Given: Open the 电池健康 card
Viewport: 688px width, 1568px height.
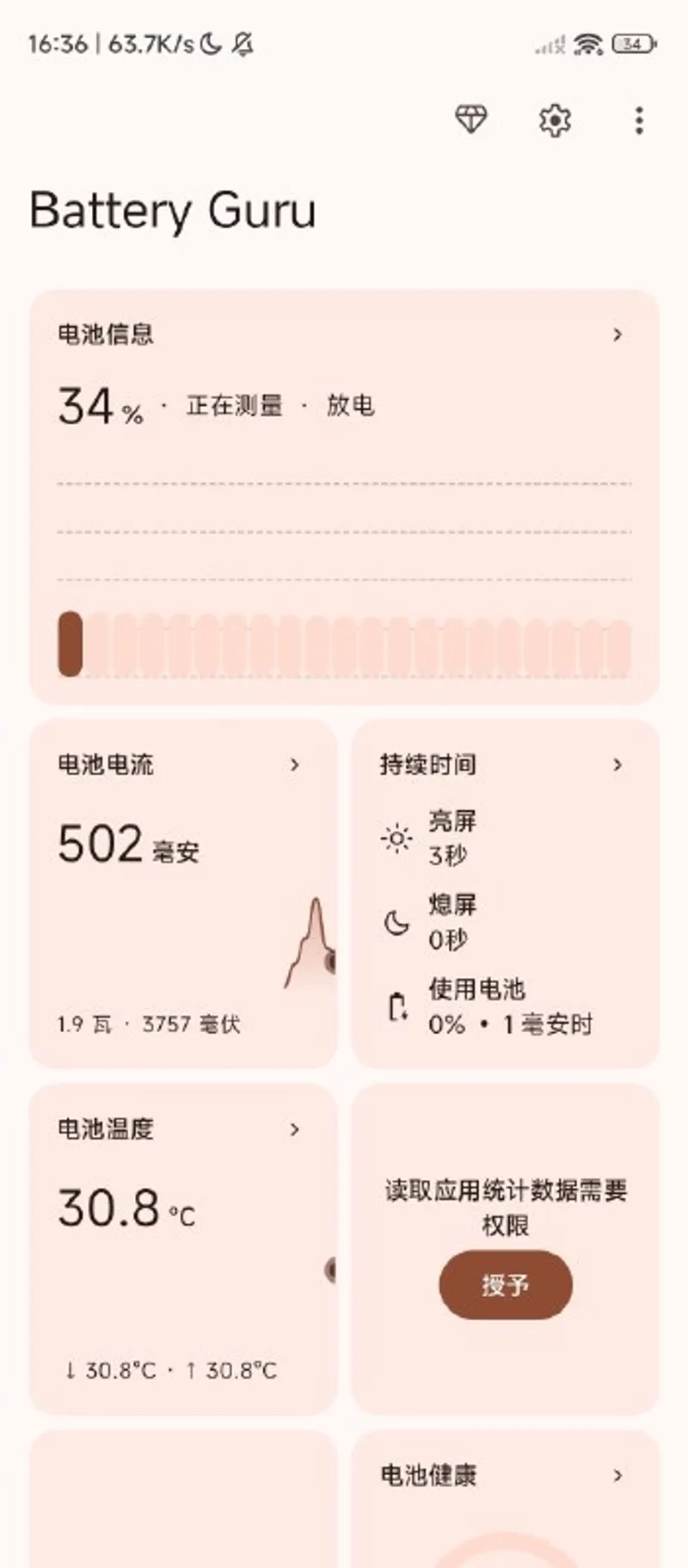Looking at the screenshot, I should pos(505,1476).
